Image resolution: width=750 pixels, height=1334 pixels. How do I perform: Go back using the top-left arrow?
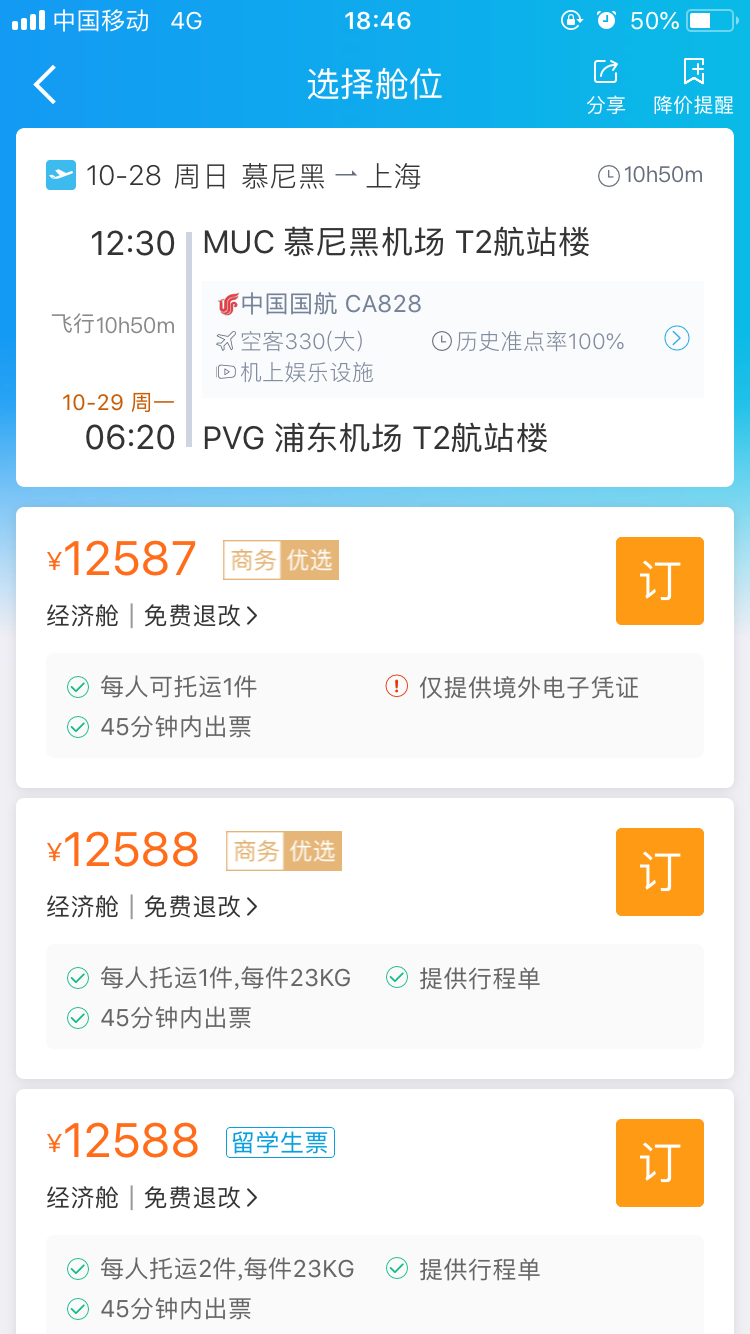pyautogui.click(x=45, y=85)
